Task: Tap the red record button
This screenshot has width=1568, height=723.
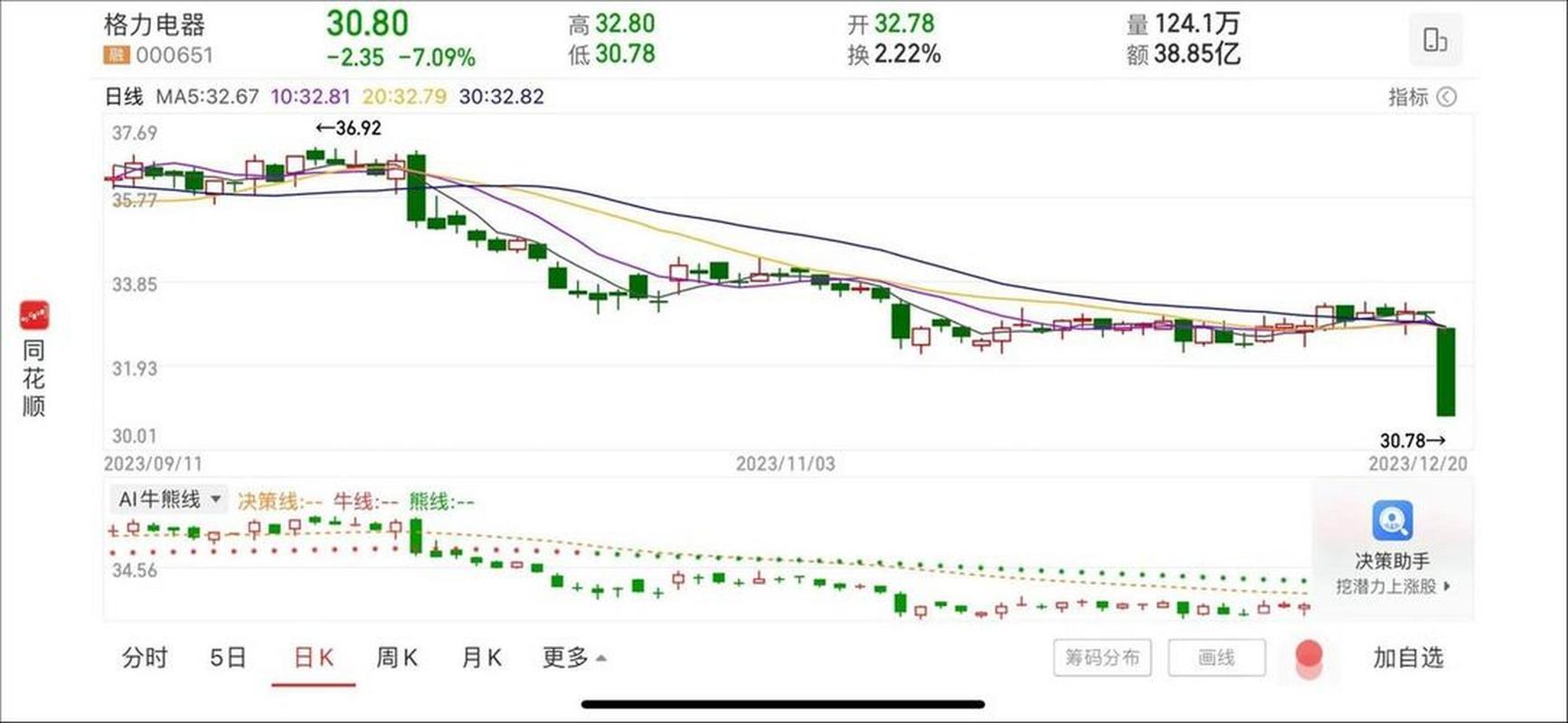Action: (x=1308, y=657)
